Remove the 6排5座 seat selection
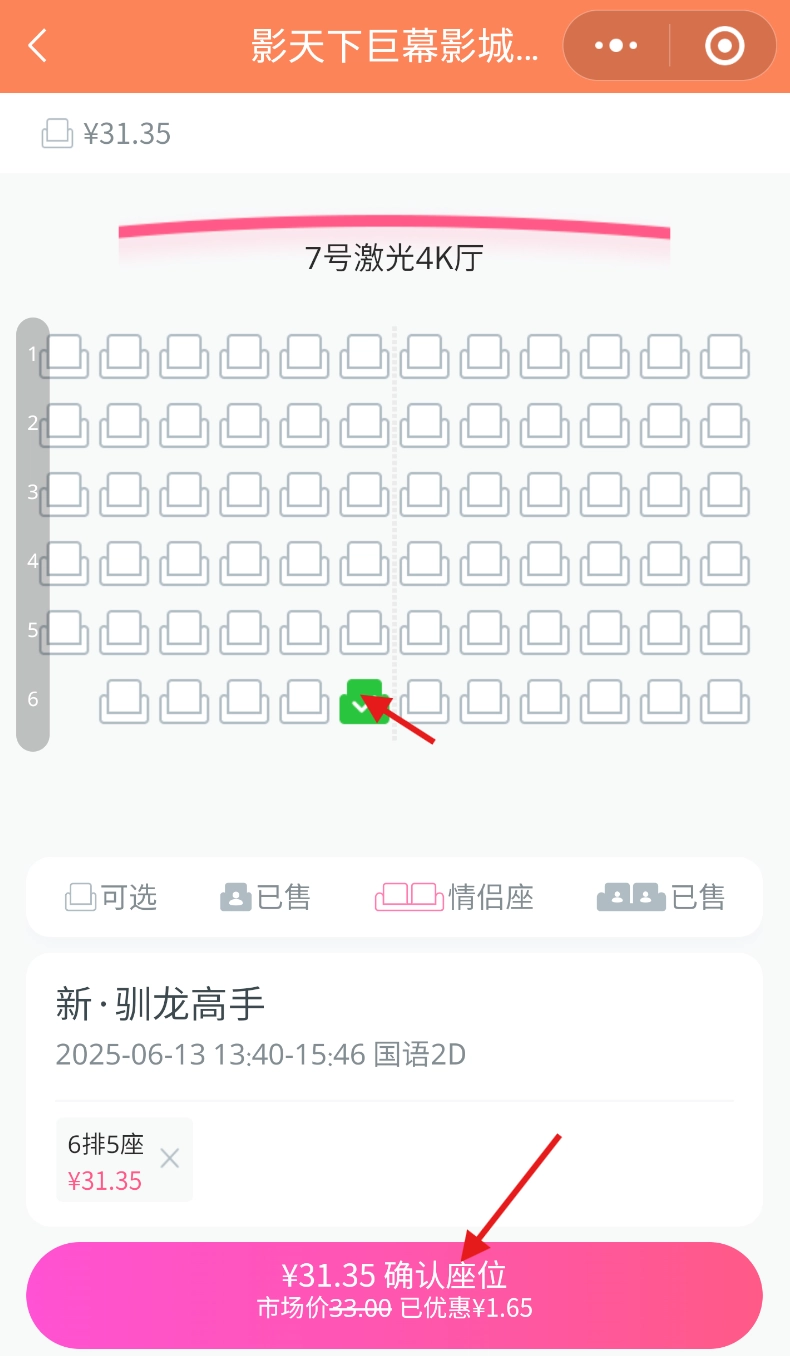This screenshot has width=790, height=1356. click(170, 1158)
